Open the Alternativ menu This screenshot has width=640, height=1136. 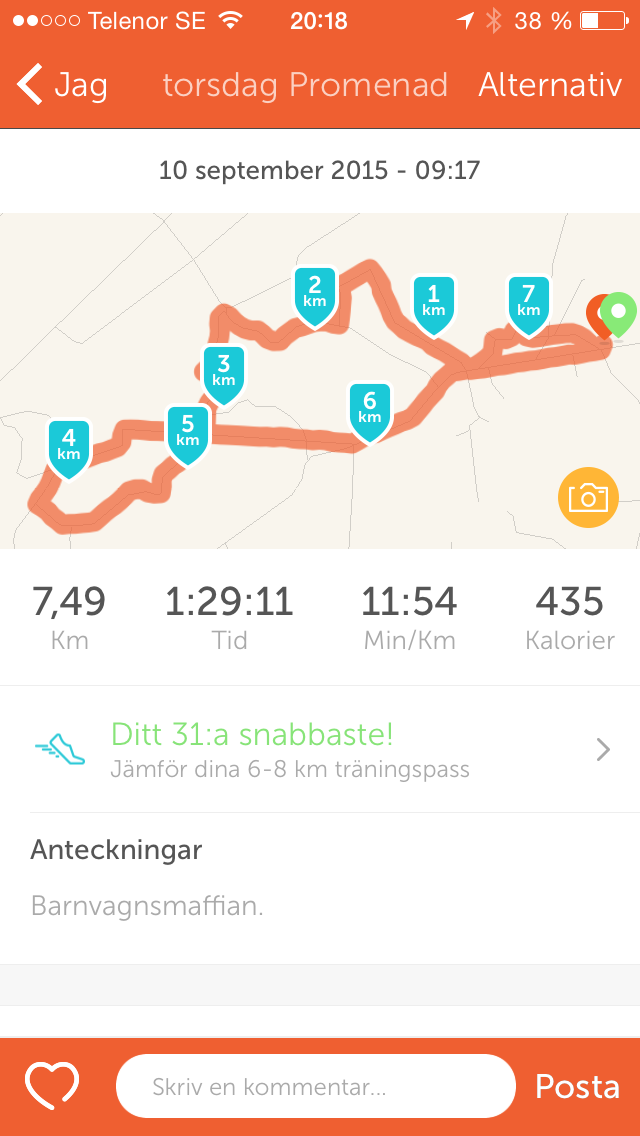(550, 85)
